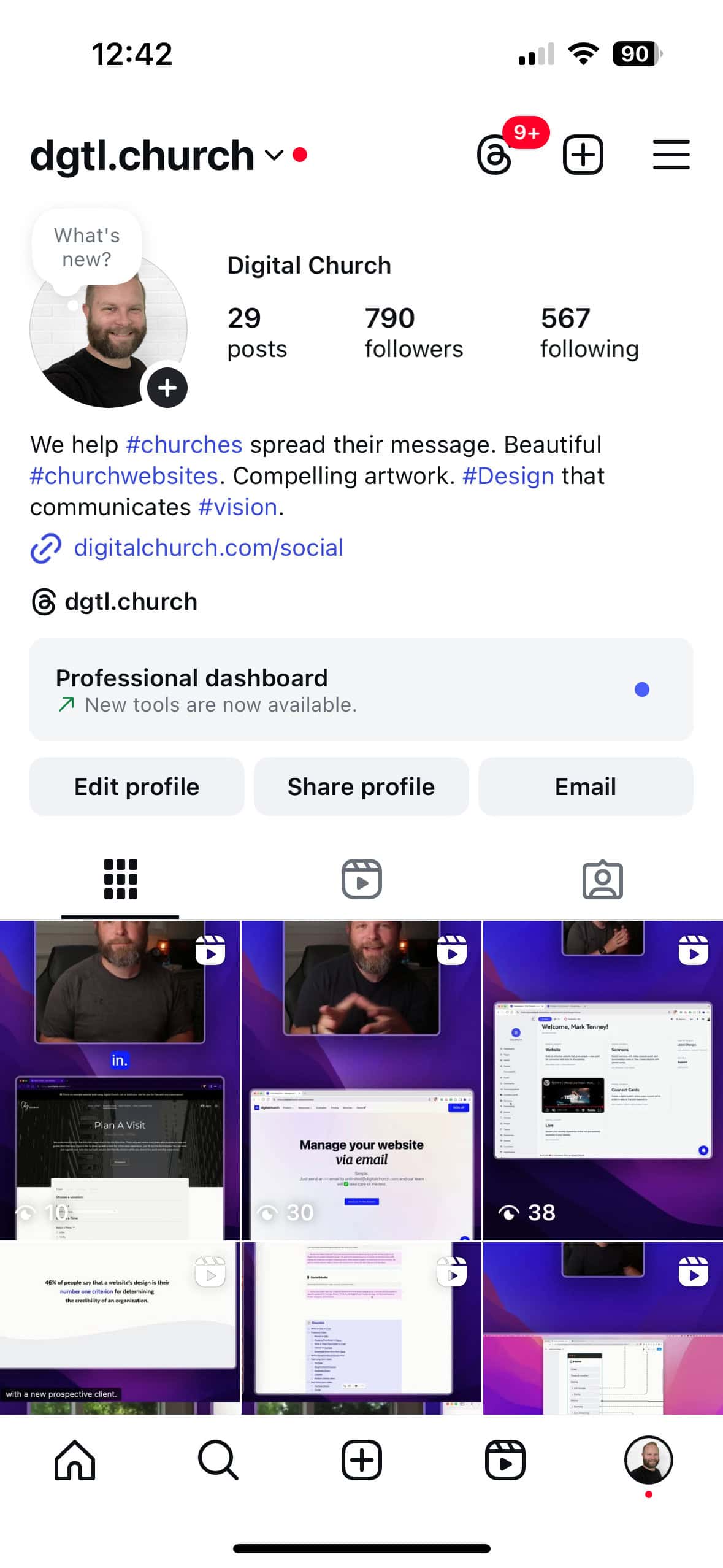723x1568 pixels.
Task: View the 790 followers list
Action: click(413, 332)
